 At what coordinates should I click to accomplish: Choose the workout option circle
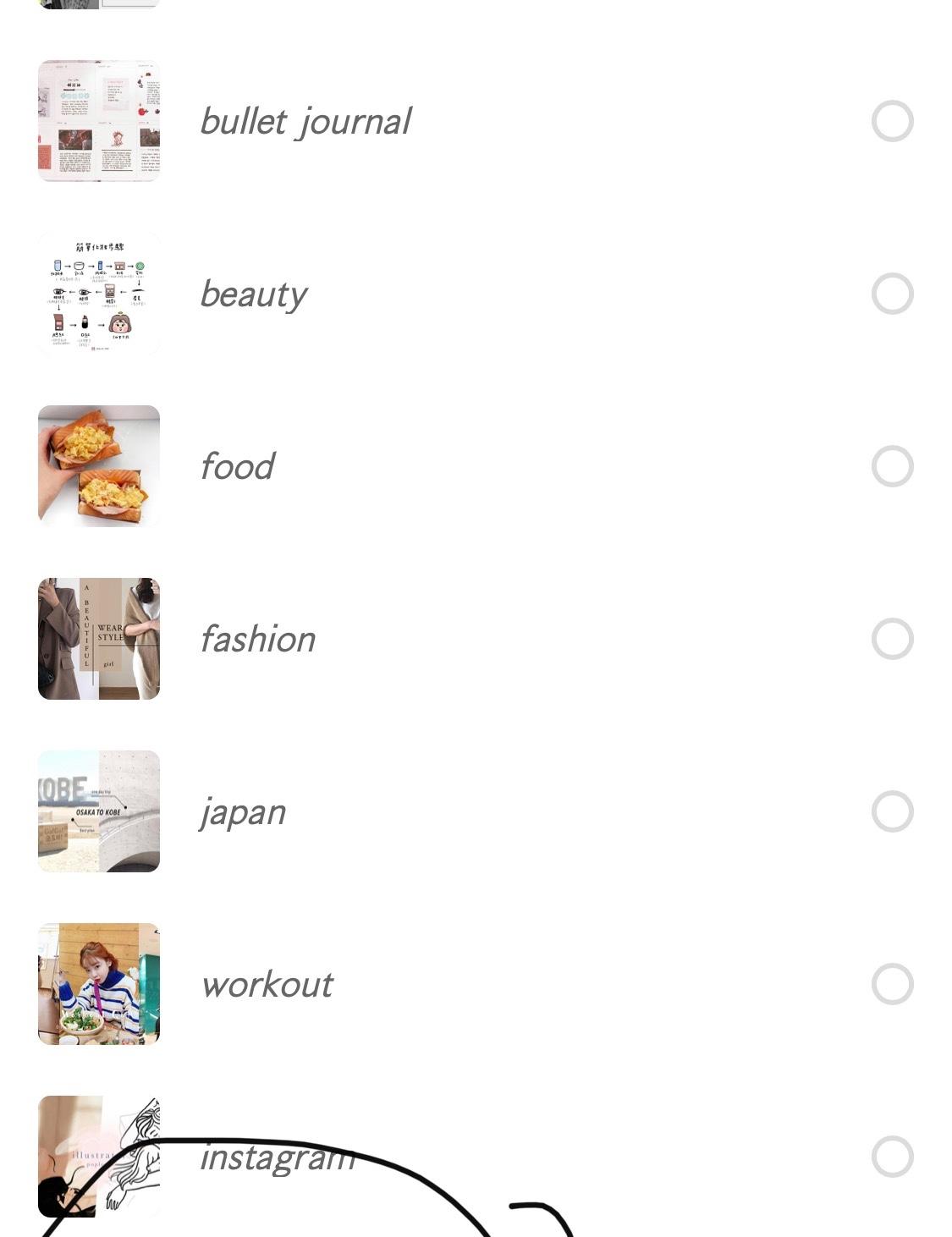pos(892,984)
